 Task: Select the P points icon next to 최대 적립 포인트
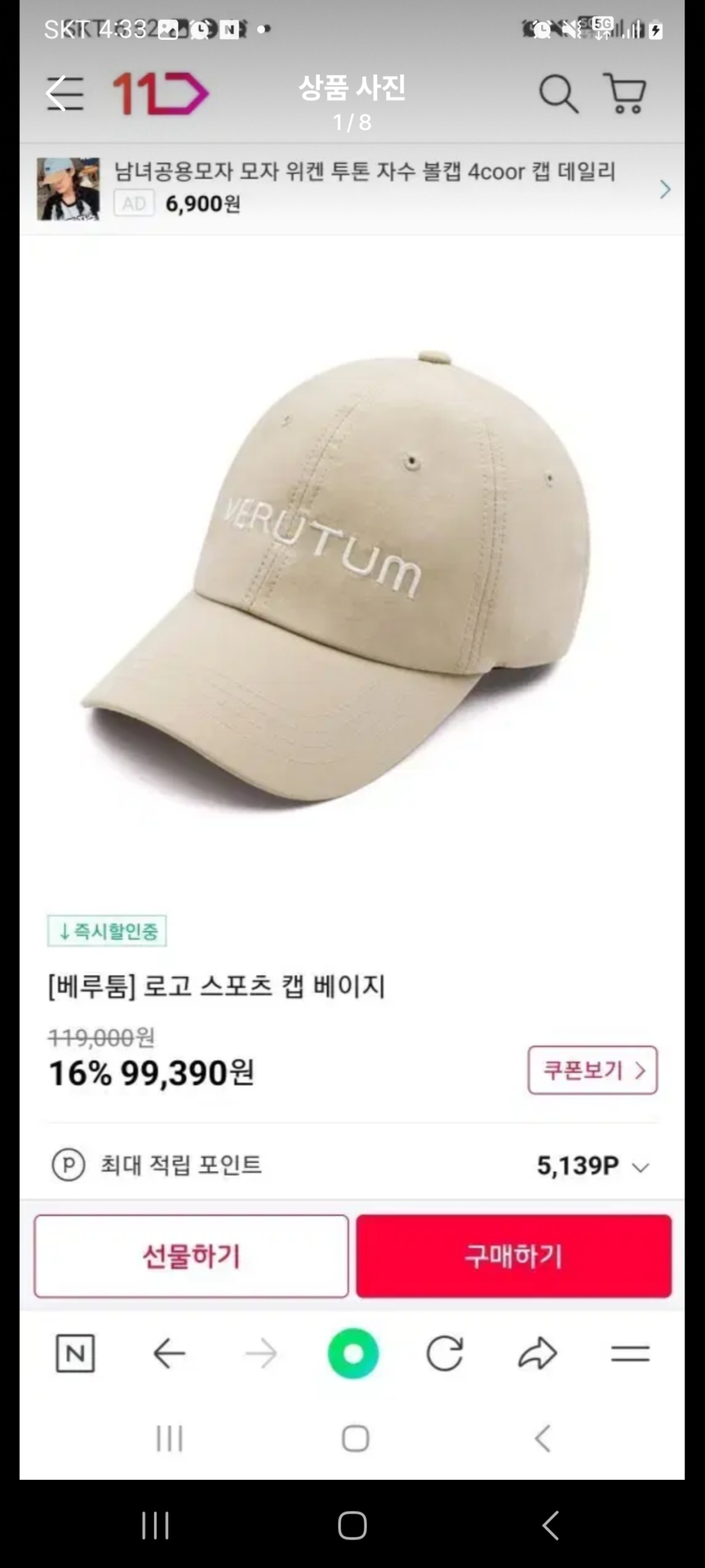point(70,1167)
